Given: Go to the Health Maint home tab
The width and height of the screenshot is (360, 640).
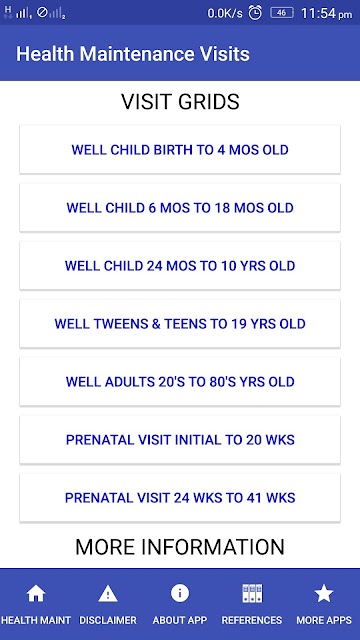Looking at the screenshot, I should 36,604.
